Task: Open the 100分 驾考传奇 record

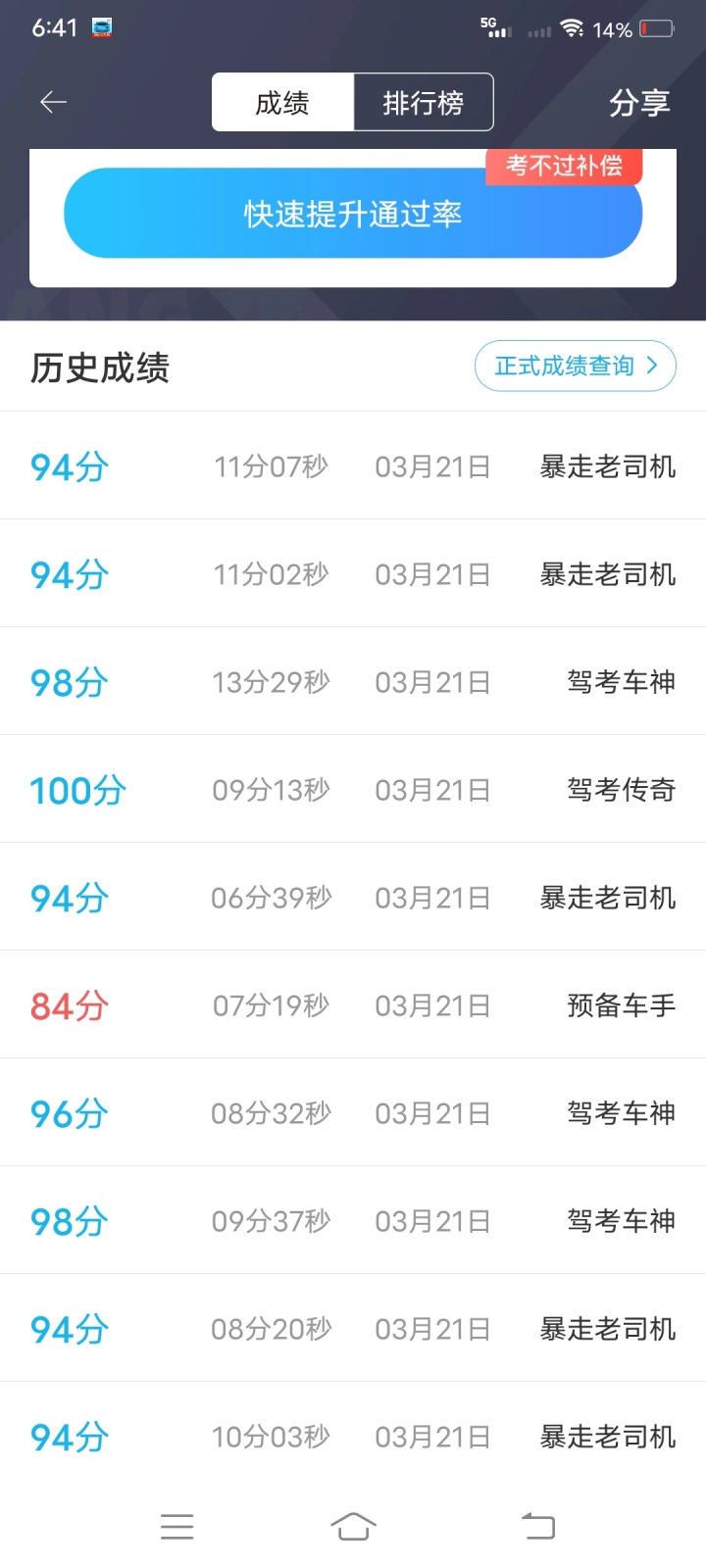Action: 353,790
